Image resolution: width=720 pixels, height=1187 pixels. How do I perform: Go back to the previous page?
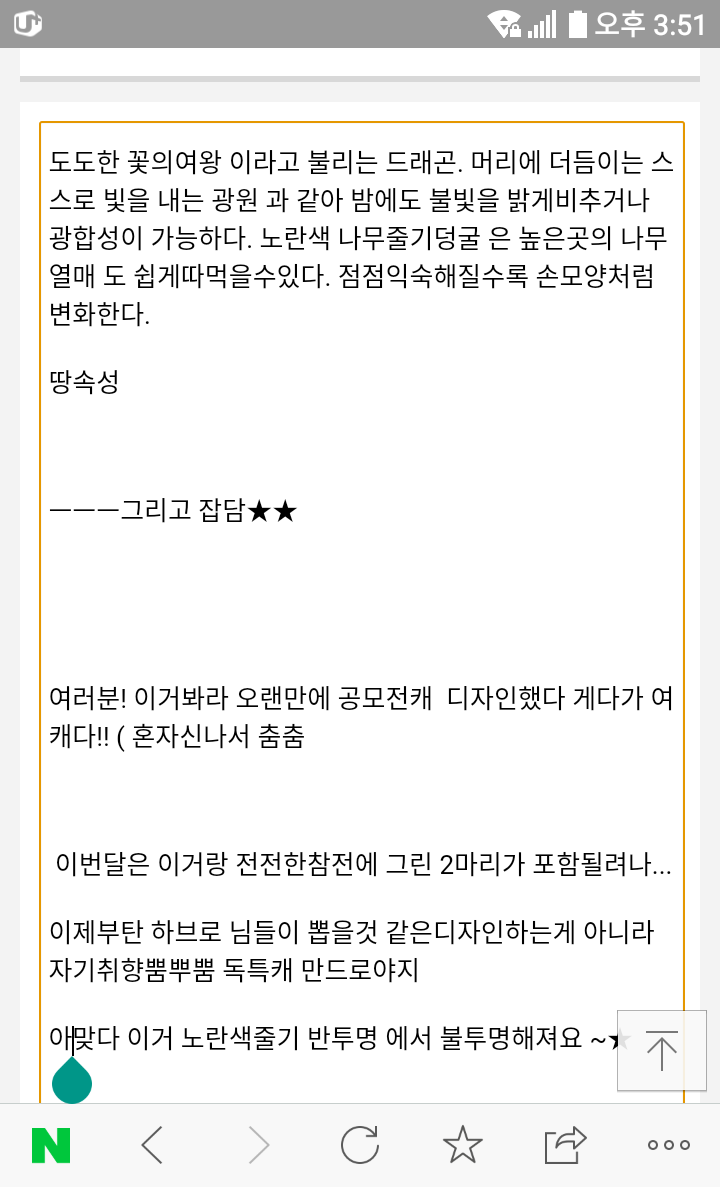(x=152, y=1145)
